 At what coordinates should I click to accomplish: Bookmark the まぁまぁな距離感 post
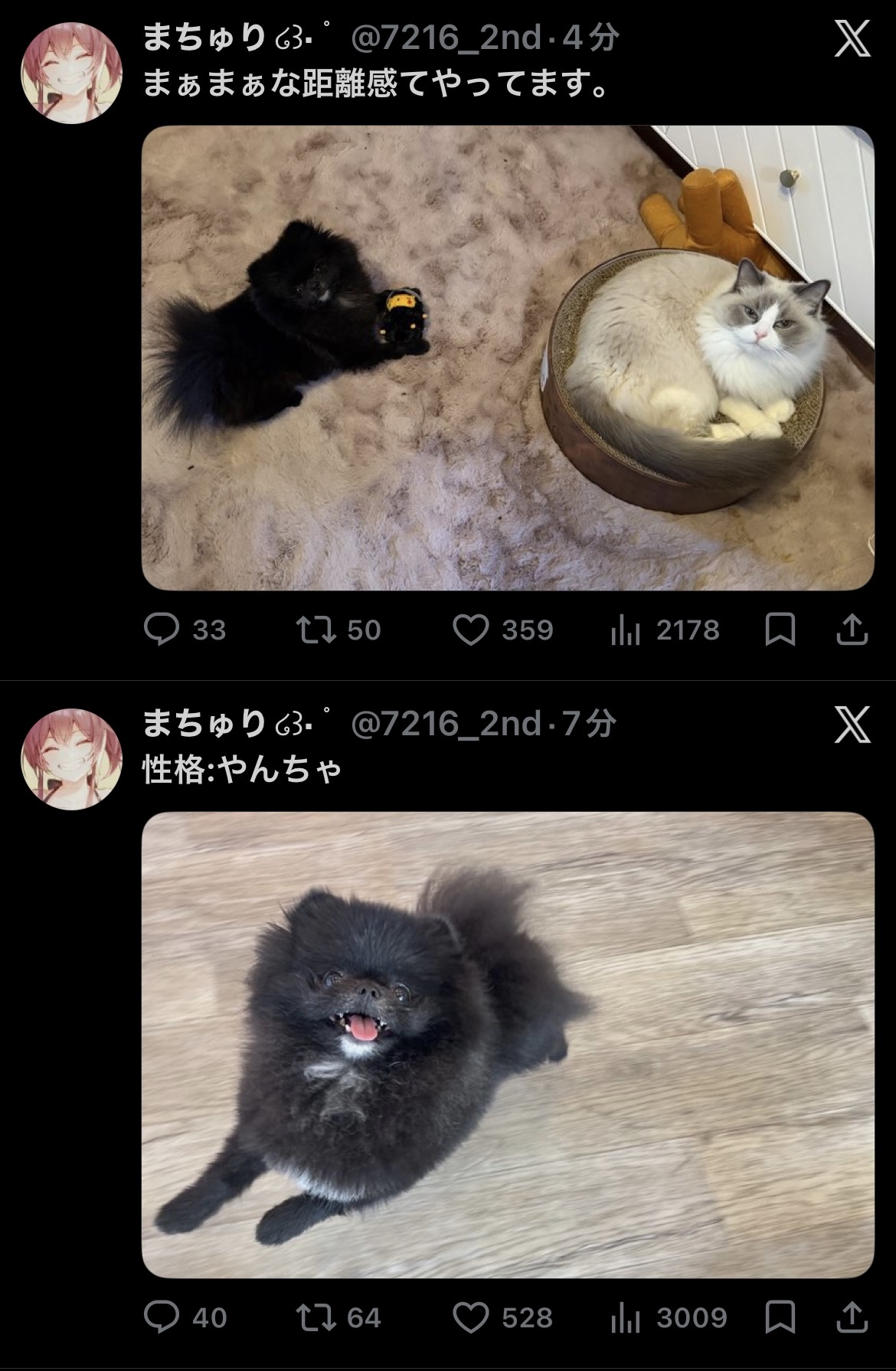click(780, 630)
